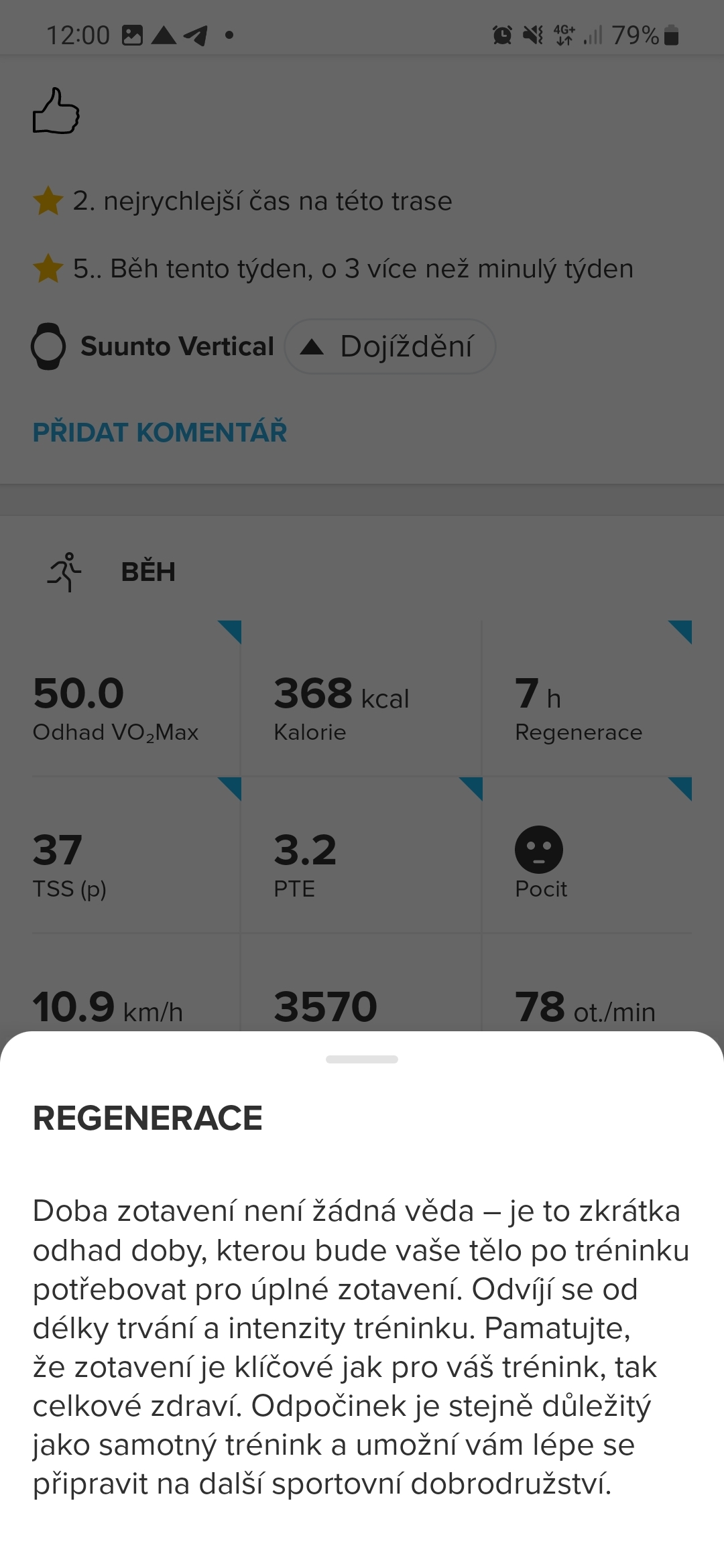Open the Dojíždění activity type selector

[x=391, y=346]
